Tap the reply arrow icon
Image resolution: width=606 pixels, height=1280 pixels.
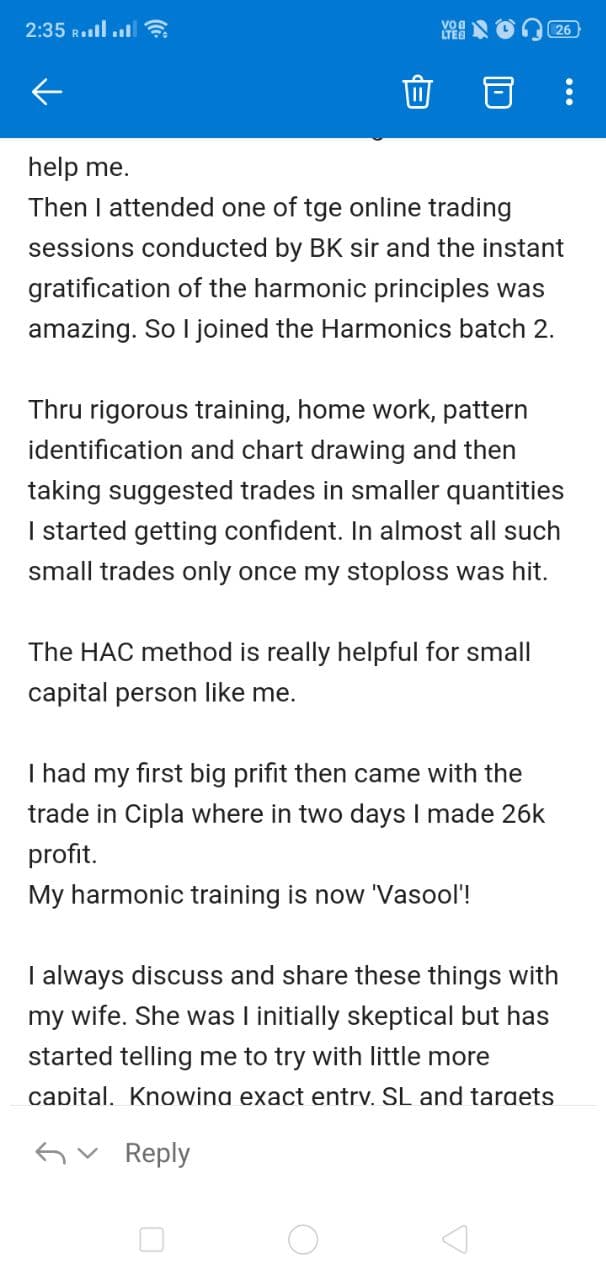(50, 1153)
